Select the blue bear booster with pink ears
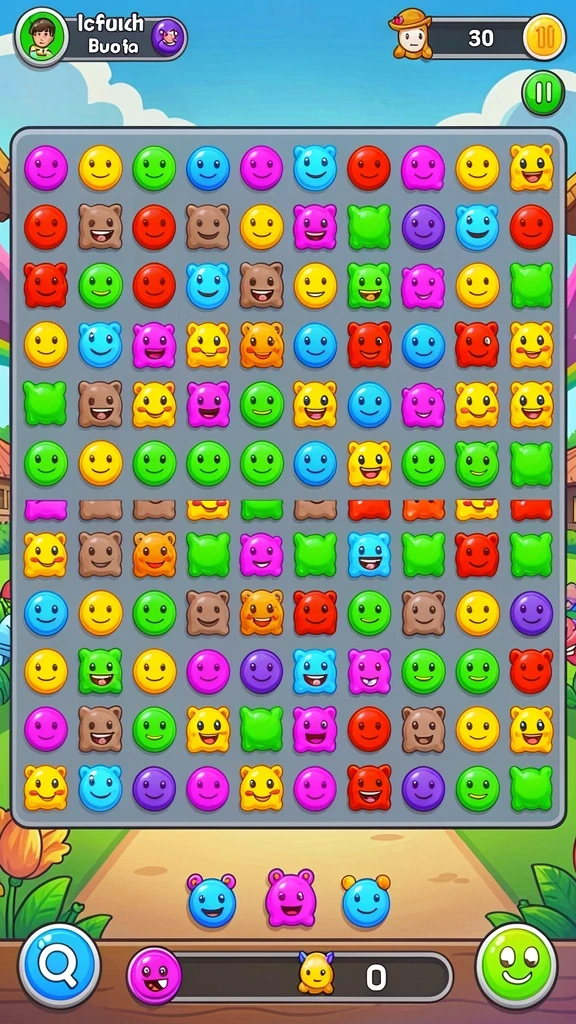This screenshot has height=1024, width=576. point(212,901)
